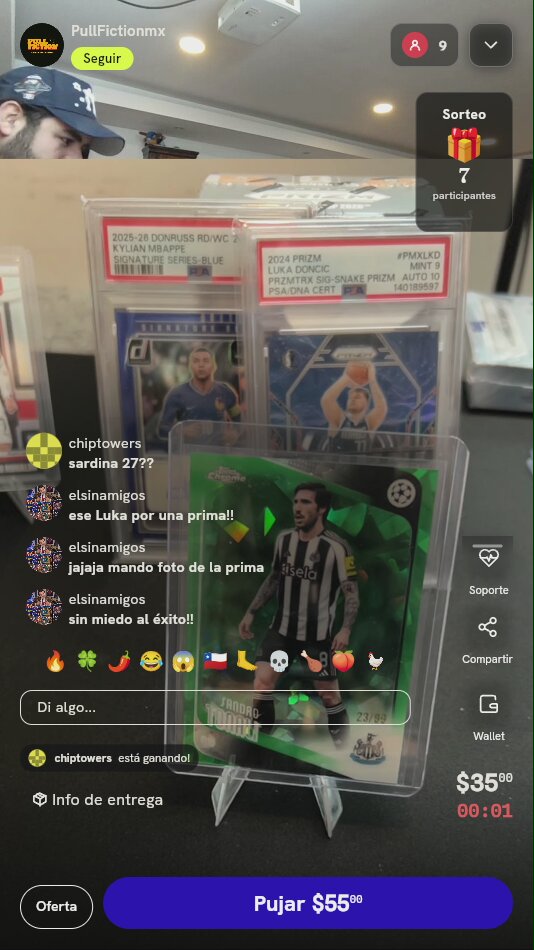Tap the Di algo chat field
Screen dimensions: 534x950
[x=215, y=708]
